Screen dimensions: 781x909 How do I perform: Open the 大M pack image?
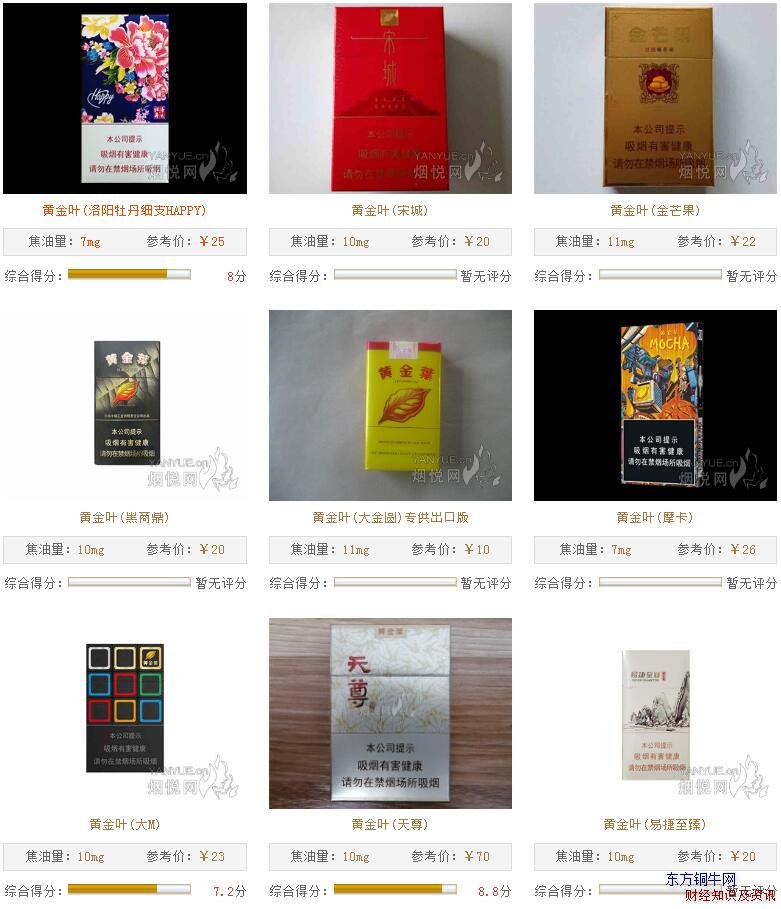pyautogui.click(x=125, y=712)
